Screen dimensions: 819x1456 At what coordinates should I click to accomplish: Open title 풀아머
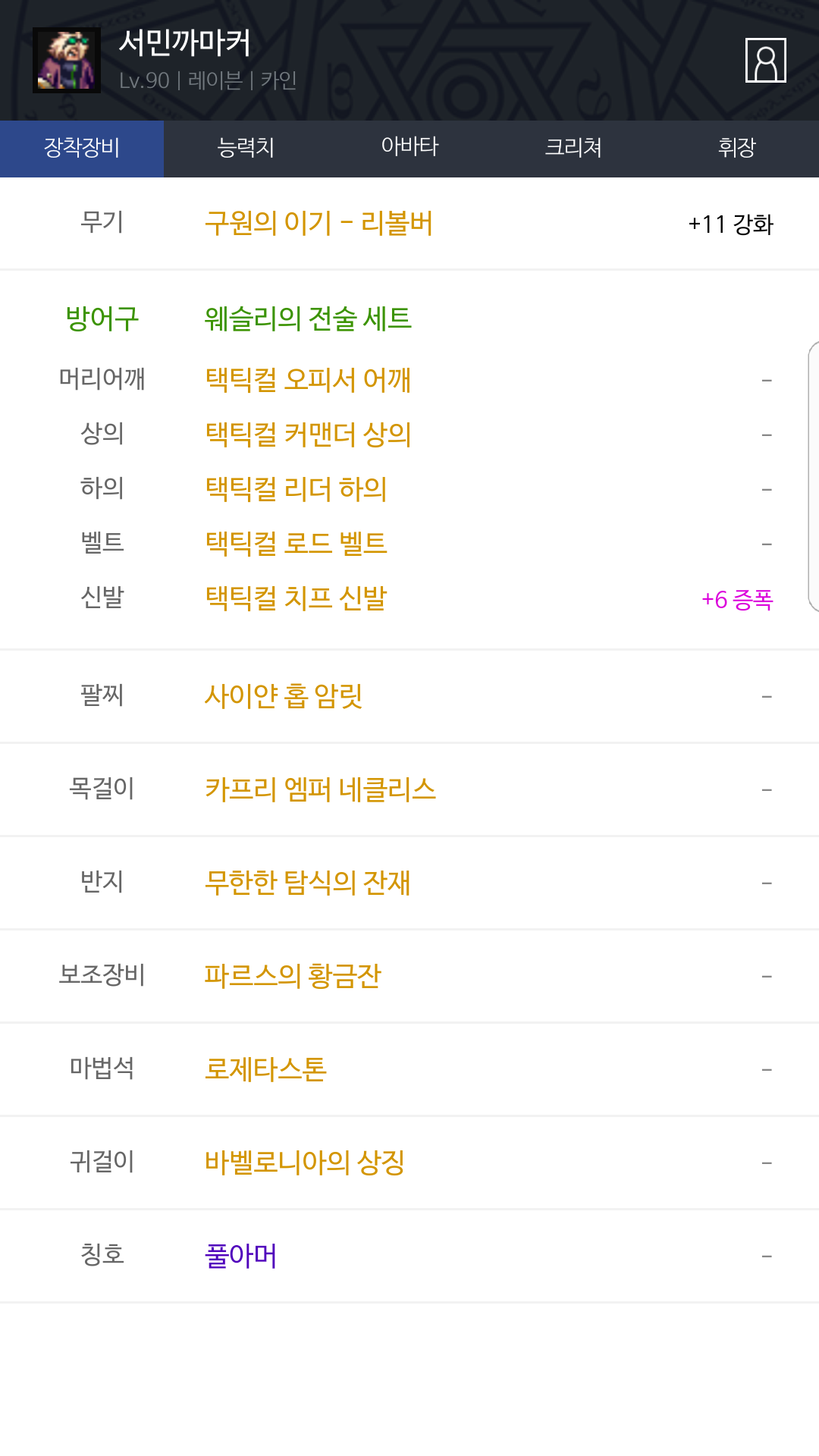241,1256
